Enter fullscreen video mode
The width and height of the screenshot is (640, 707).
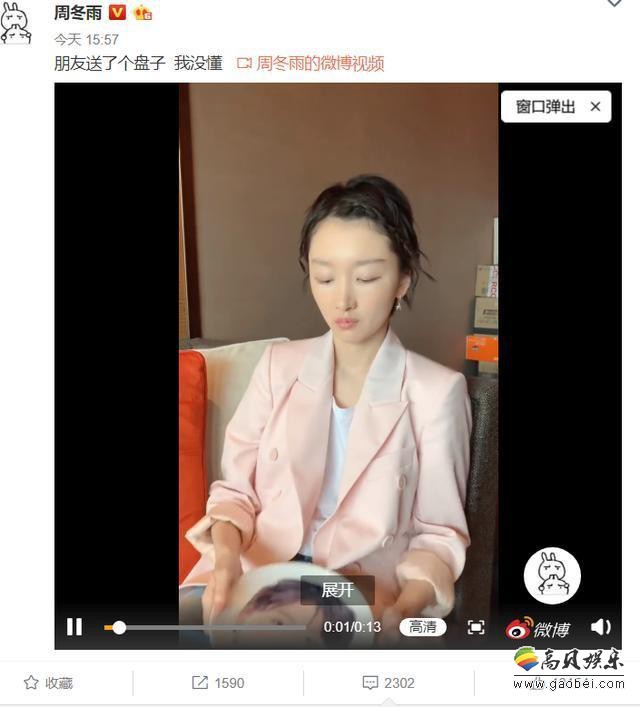click(x=476, y=627)
